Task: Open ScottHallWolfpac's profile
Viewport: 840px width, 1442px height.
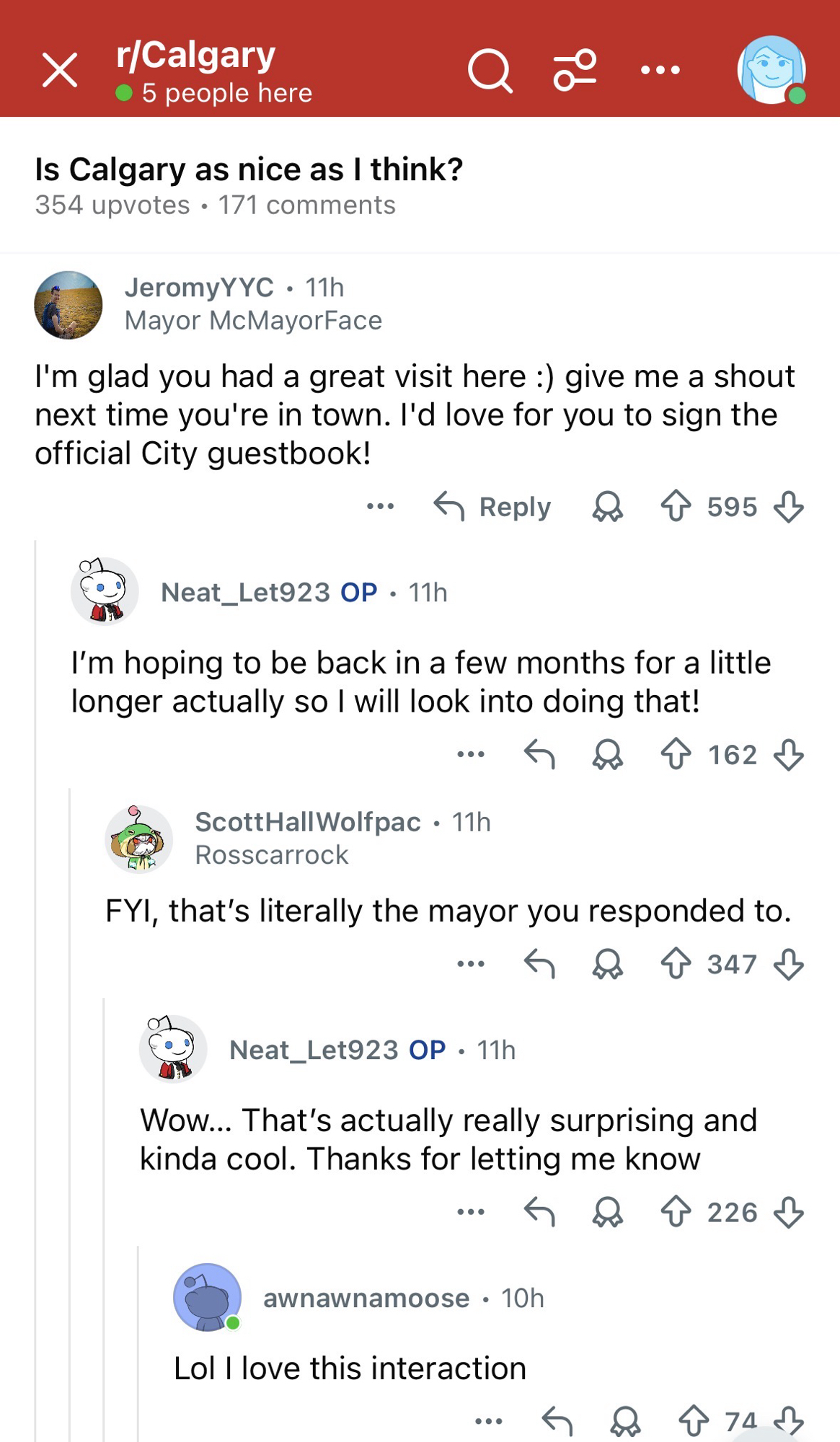Action: pyautogui.click(x=308, y=822)
